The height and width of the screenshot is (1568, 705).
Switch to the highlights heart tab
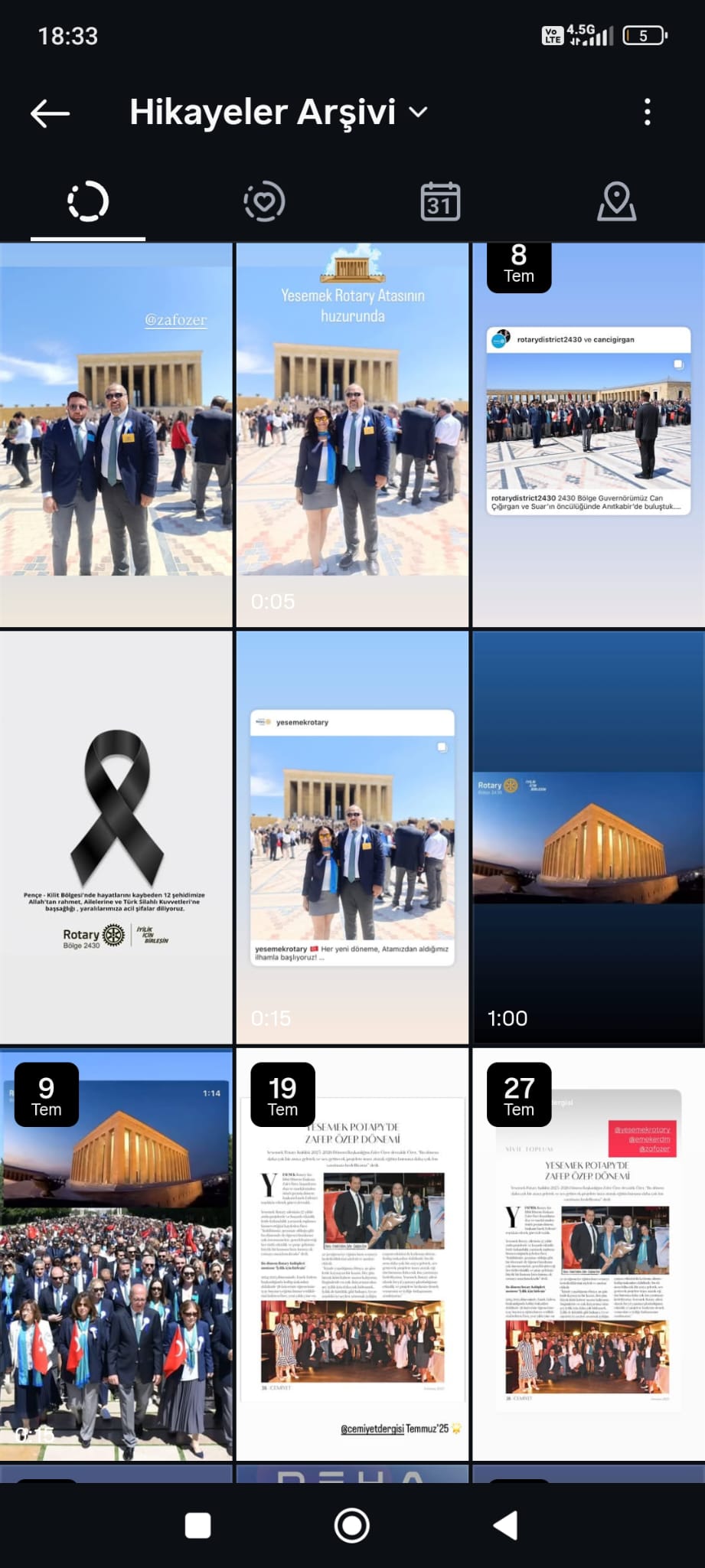264,202
